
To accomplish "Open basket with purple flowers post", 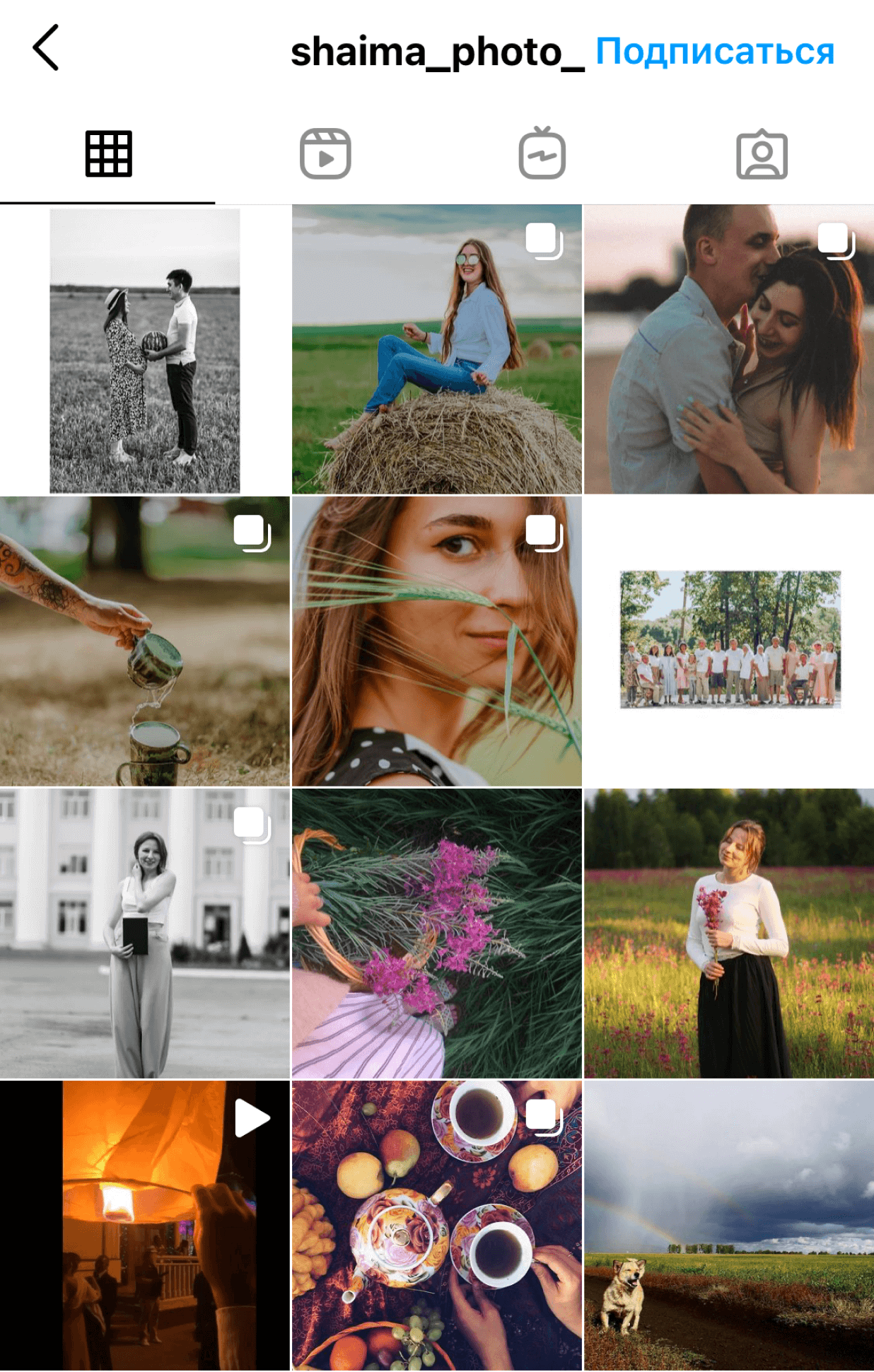I will pos(436,934).
